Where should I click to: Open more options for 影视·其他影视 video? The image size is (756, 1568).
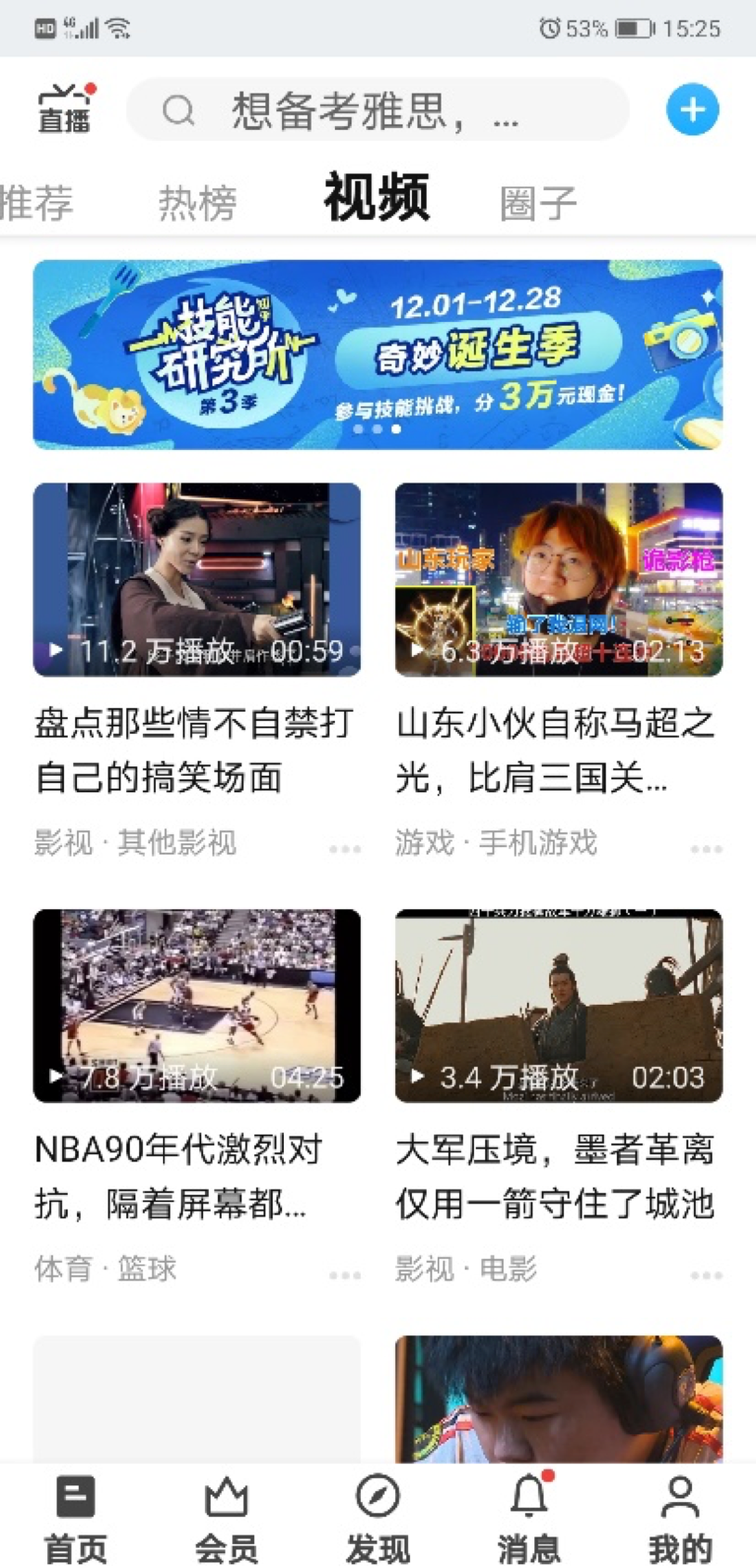coord(344,848)
